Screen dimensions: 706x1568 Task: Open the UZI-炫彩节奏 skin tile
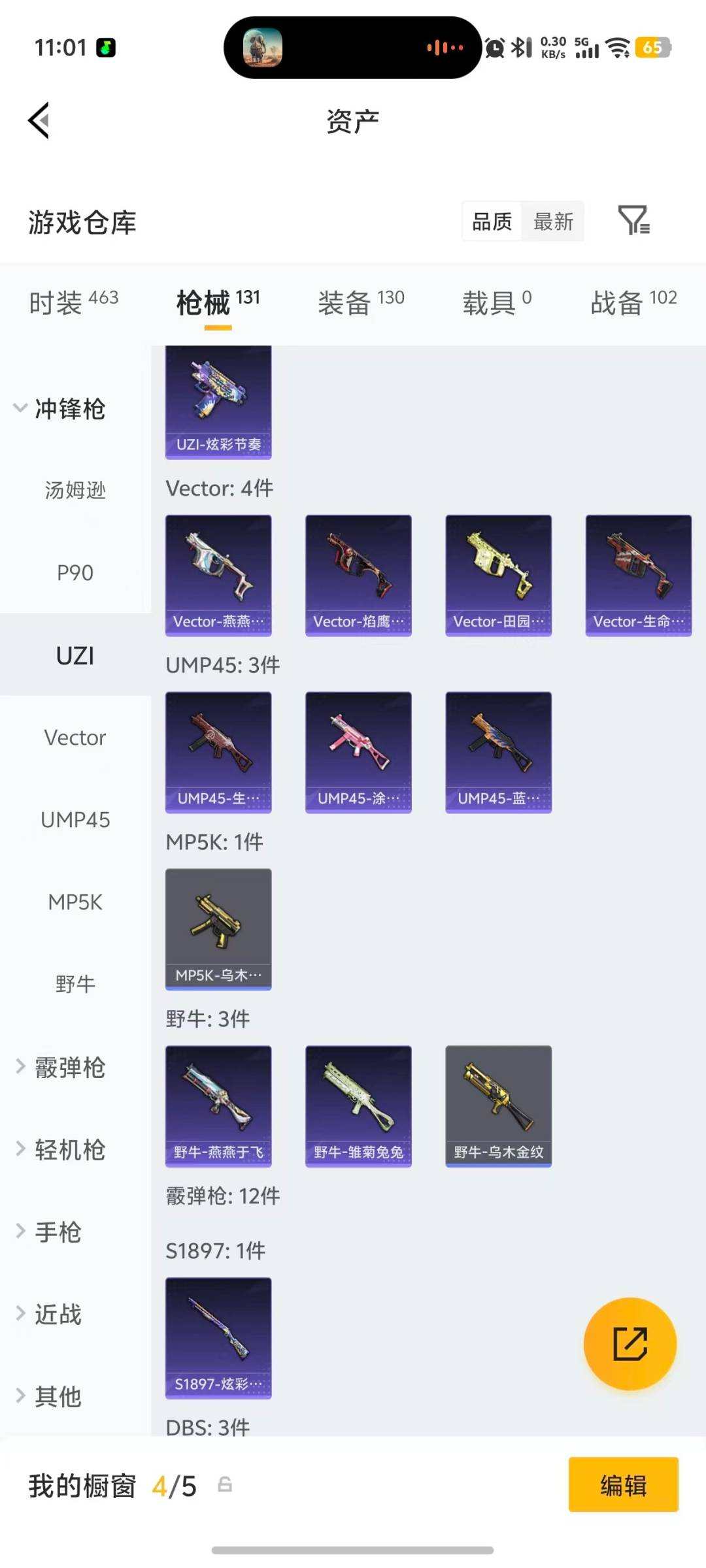pos(218,402)
